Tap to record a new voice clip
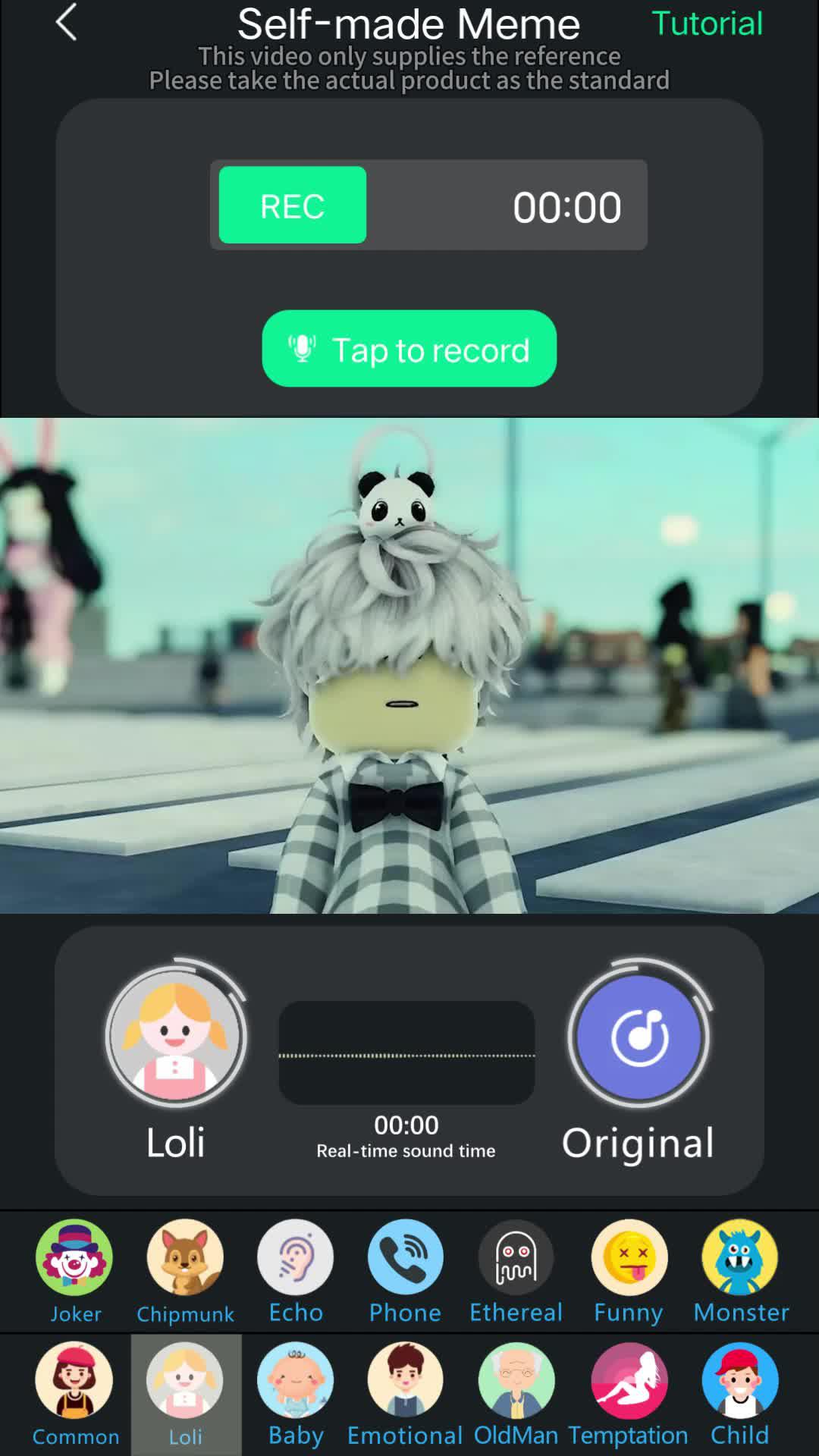 (409, 350)
